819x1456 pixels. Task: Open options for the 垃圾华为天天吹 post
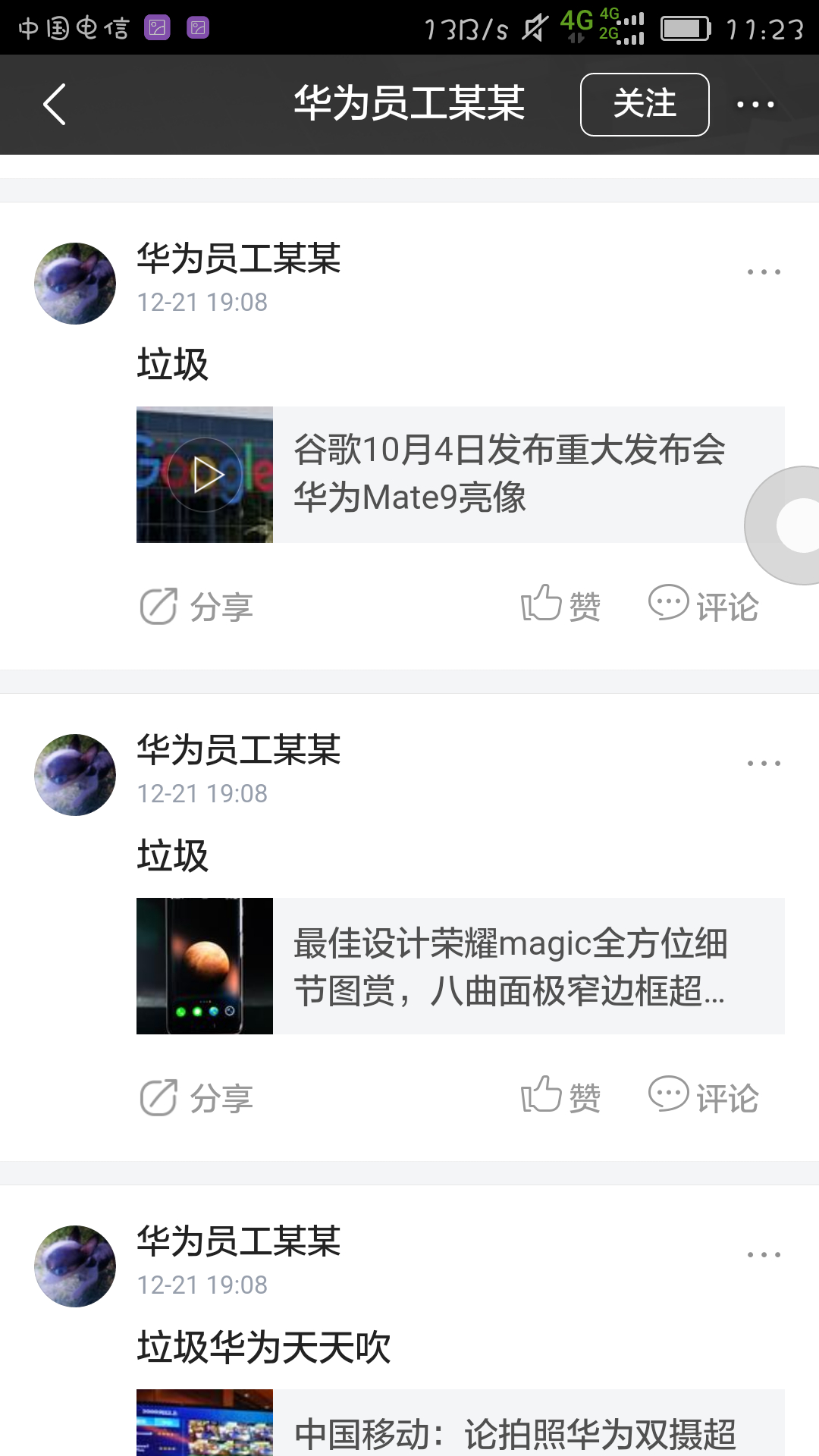tap(764, 1254)
